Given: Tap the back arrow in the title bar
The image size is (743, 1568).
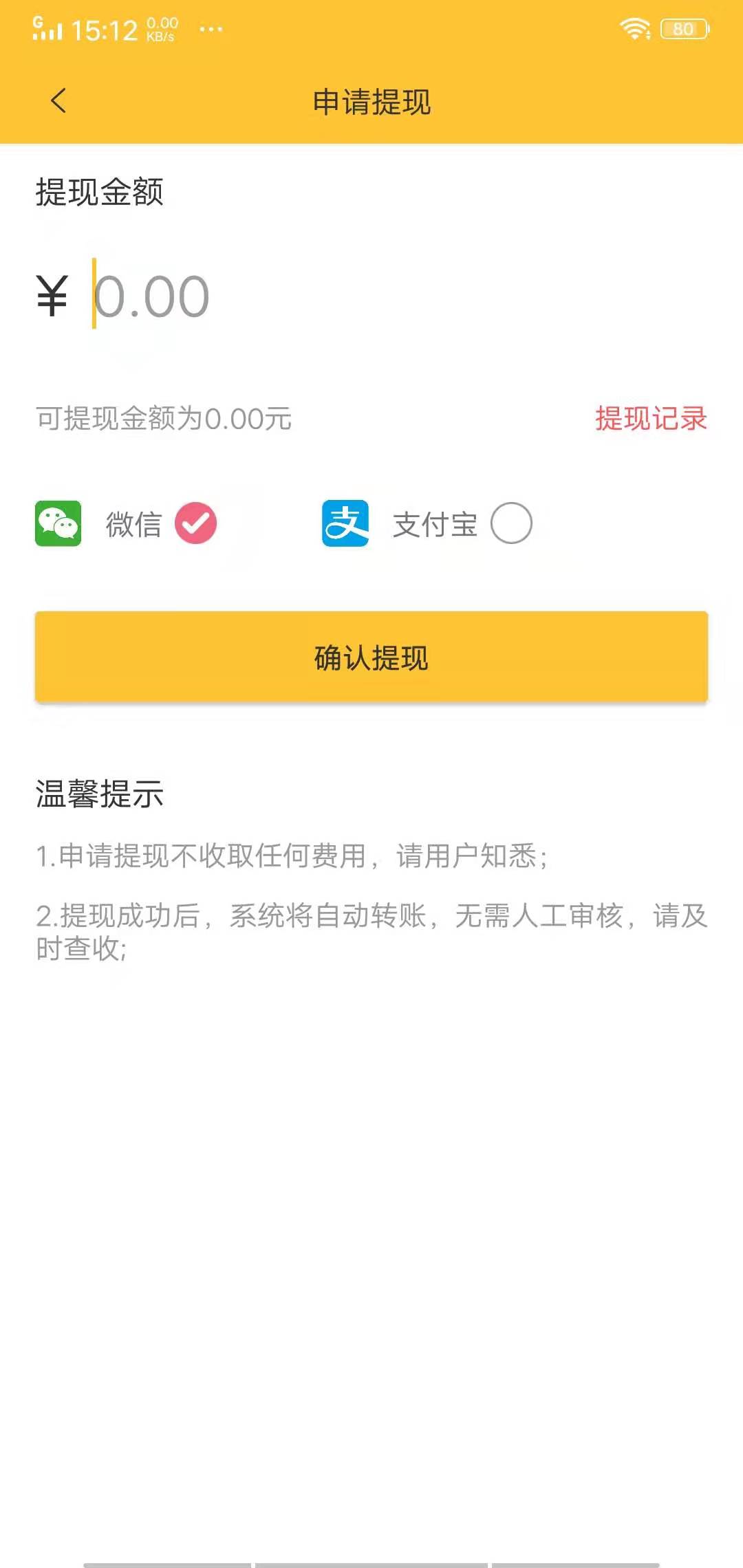Looking at the screenshot, I should pyautogui.click(x=58, y=101).
